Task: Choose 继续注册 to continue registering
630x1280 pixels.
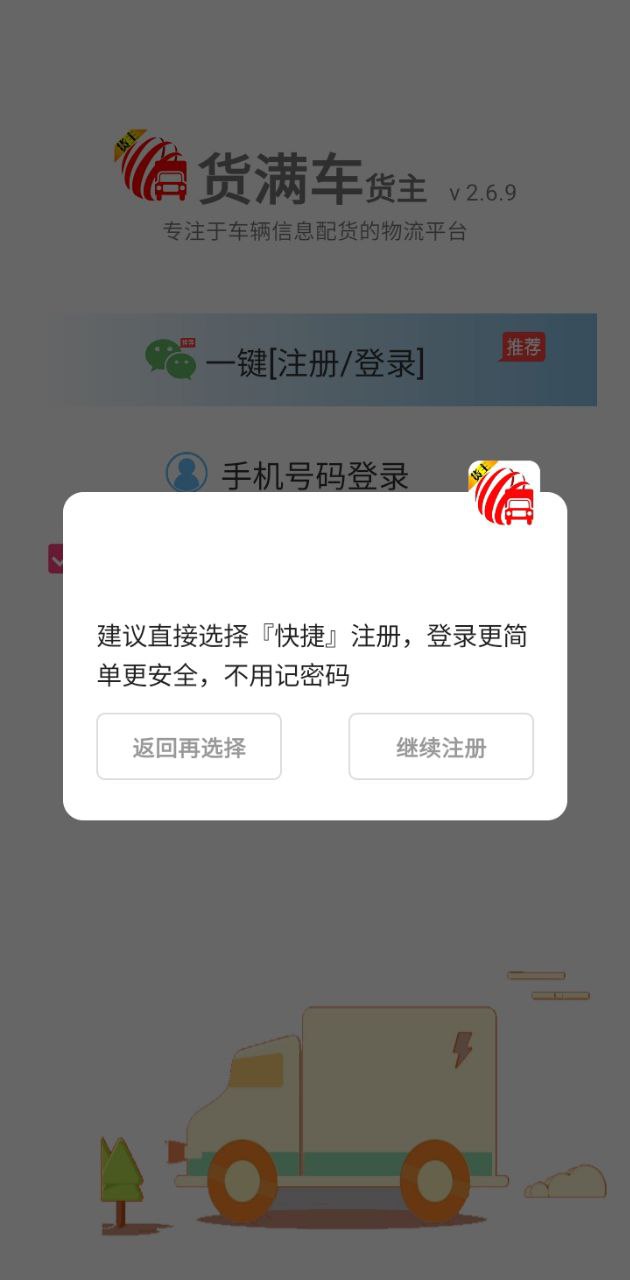Action: (x=440, y=747)
